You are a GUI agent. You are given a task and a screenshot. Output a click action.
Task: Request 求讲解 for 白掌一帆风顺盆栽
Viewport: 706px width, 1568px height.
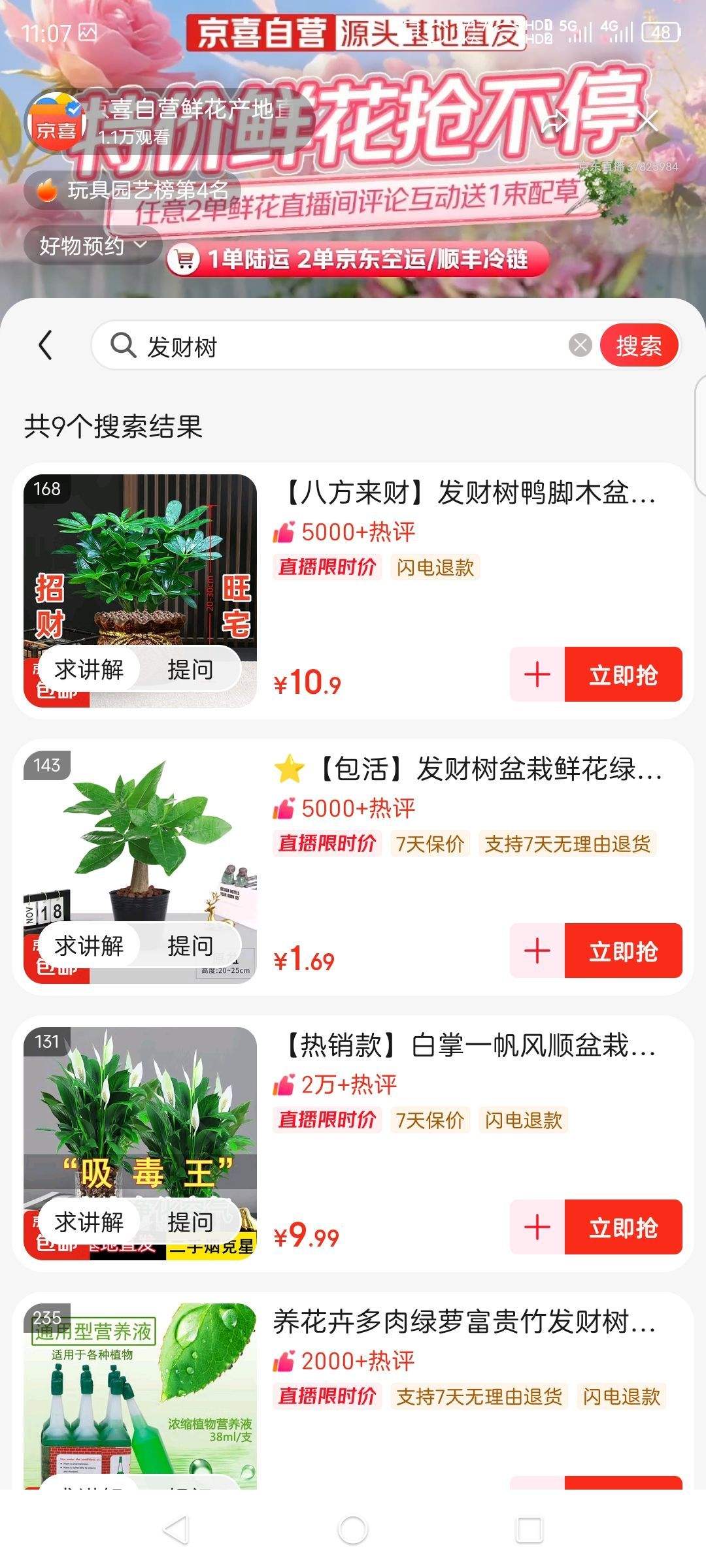pos(89,1222)
